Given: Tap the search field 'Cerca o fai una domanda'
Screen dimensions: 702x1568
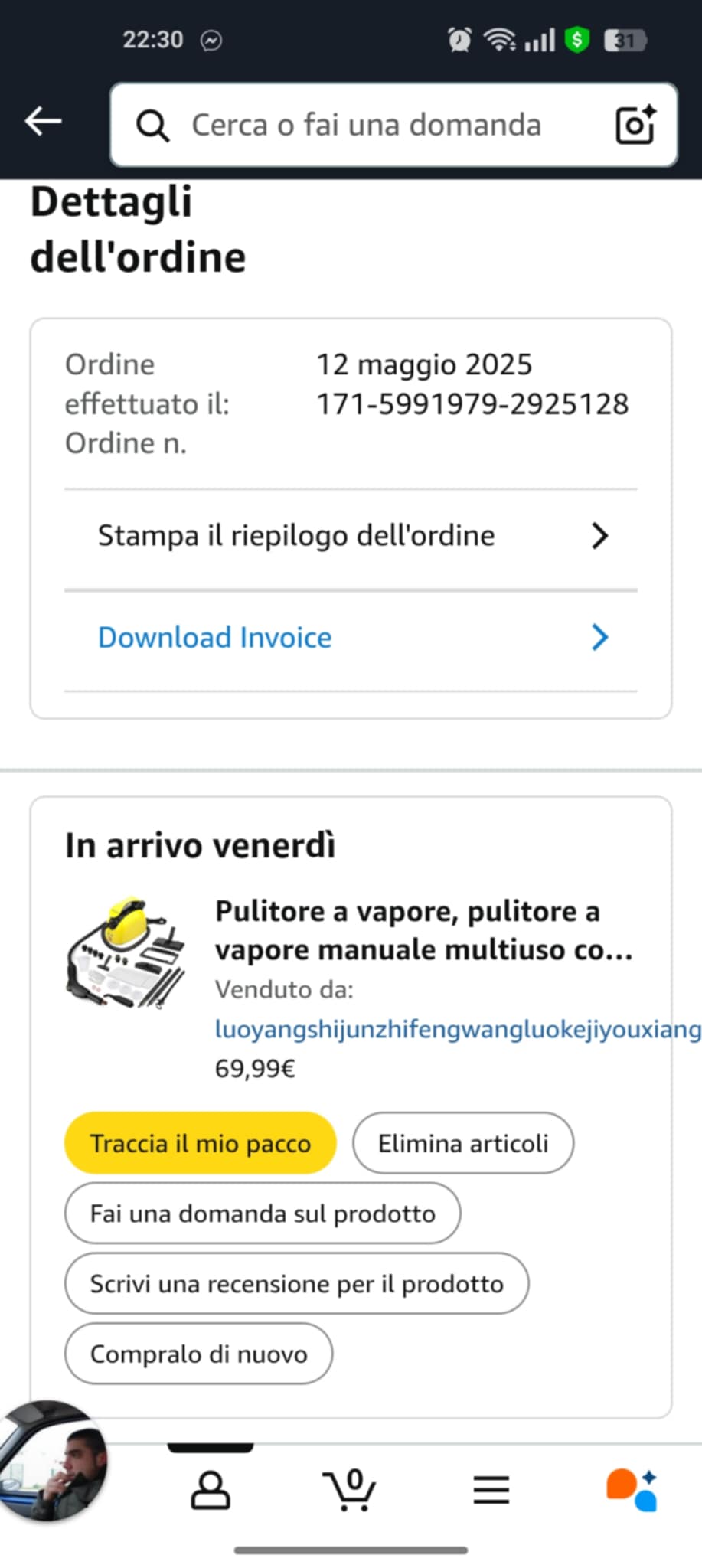Looking at the screenshot, I should coord(366,126).
